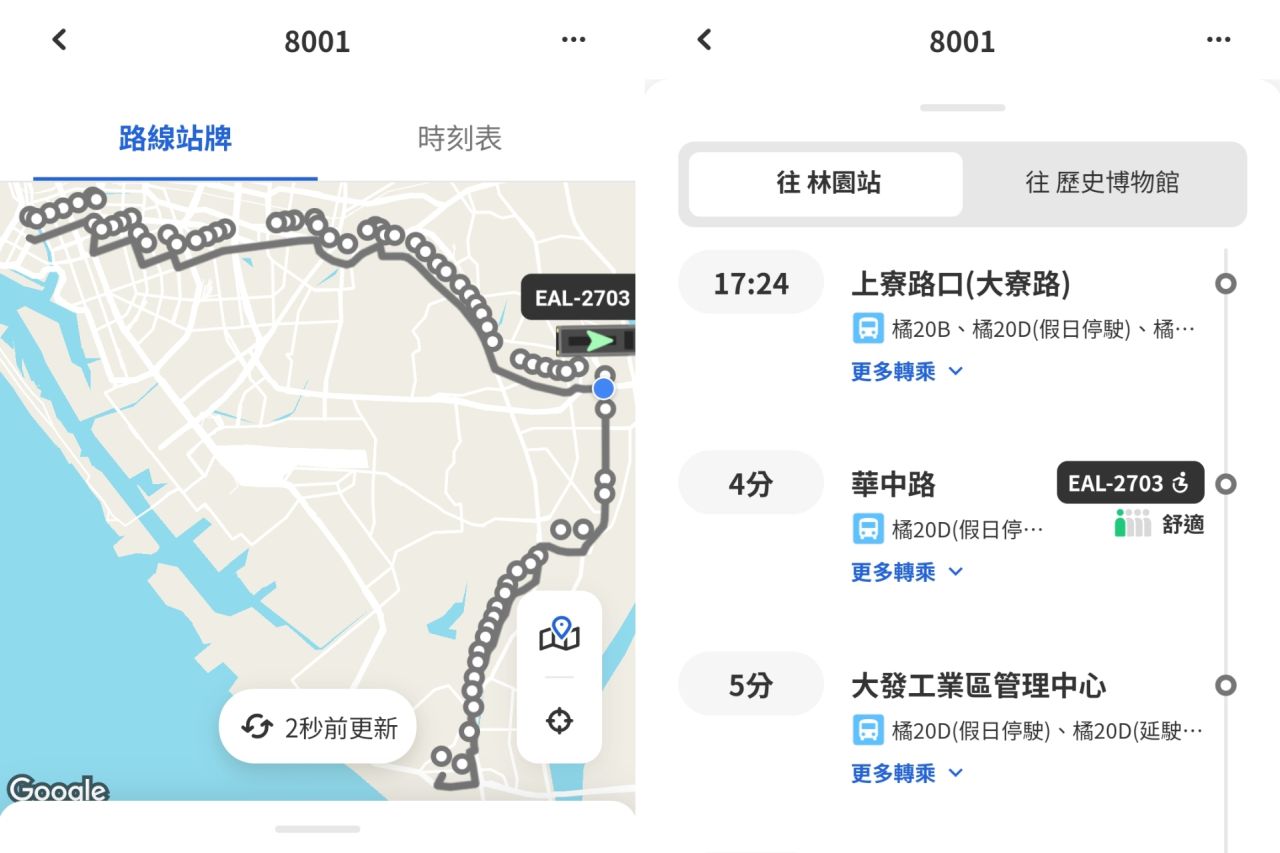1280x853 pixels.
Task: Open the map view icon button
Action: pos(559,634)
